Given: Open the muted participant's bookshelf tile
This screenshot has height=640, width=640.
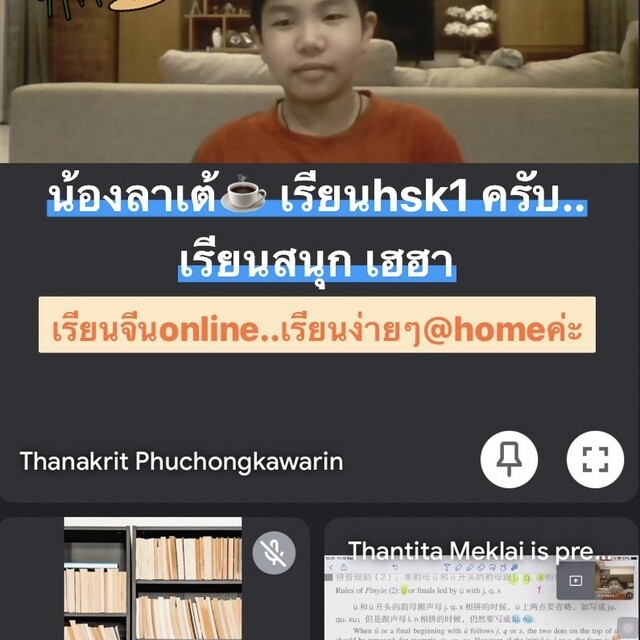Looking at the screenshot, I should (x=155, y=580).
